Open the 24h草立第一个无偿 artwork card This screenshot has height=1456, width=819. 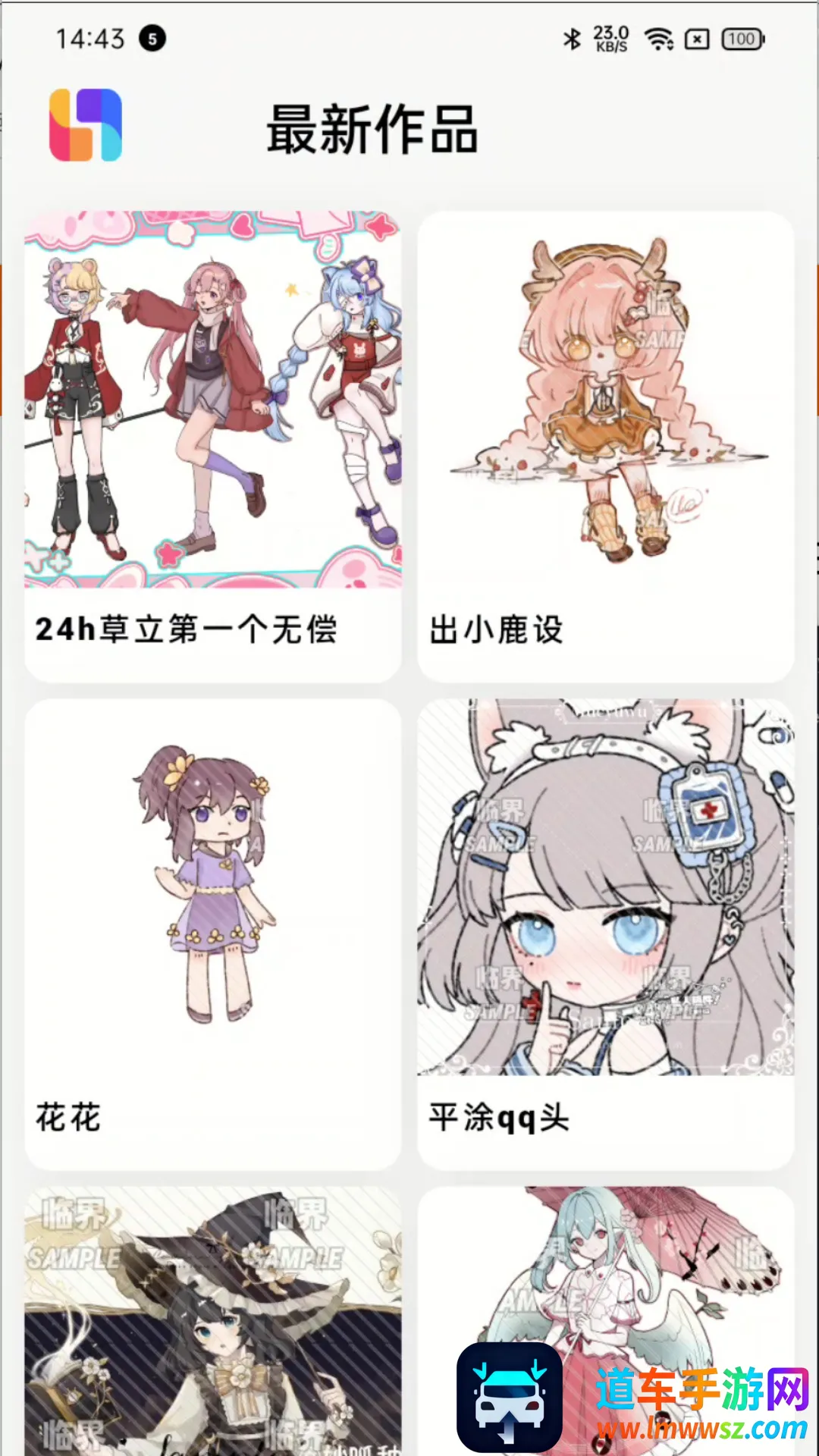click(212, 446)
